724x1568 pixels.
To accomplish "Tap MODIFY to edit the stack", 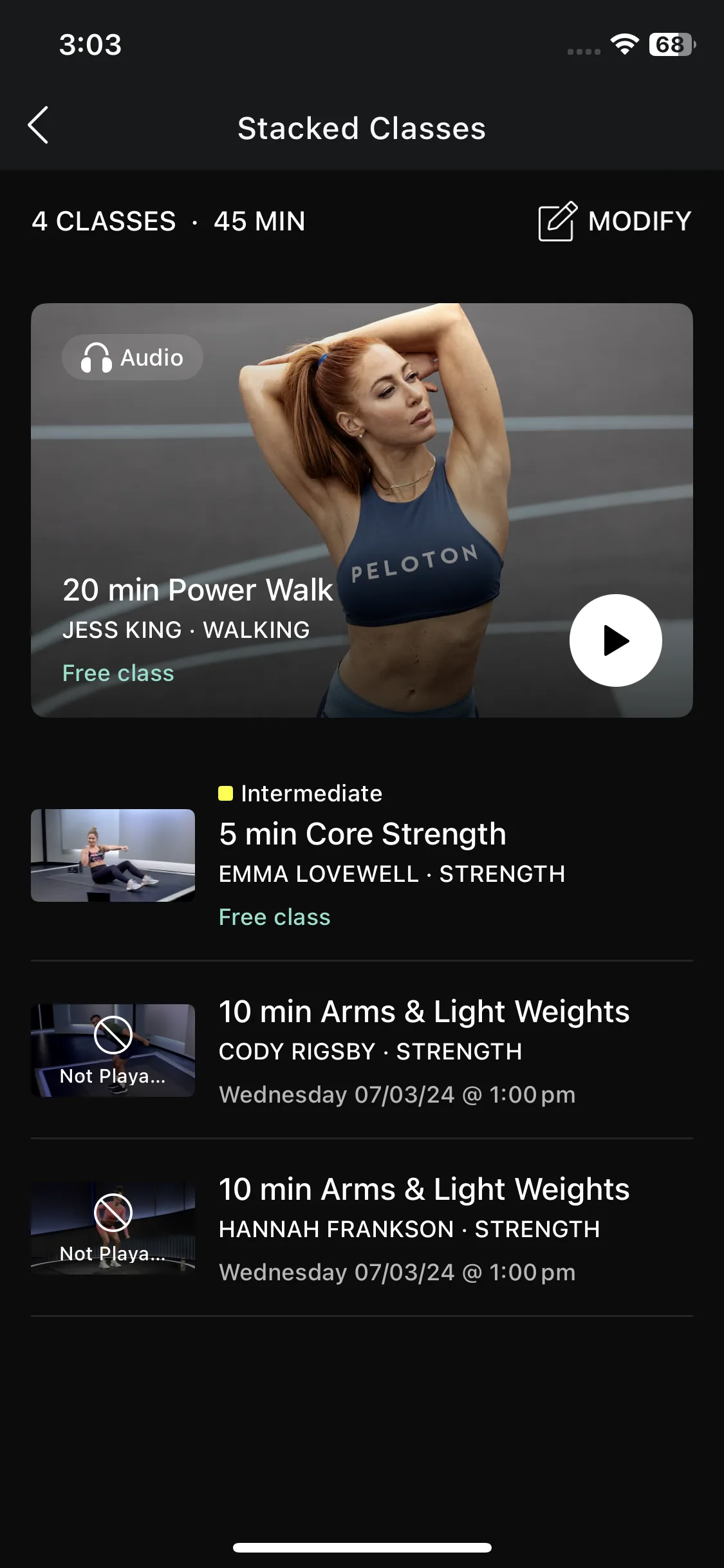I will [x=615, y=221].
